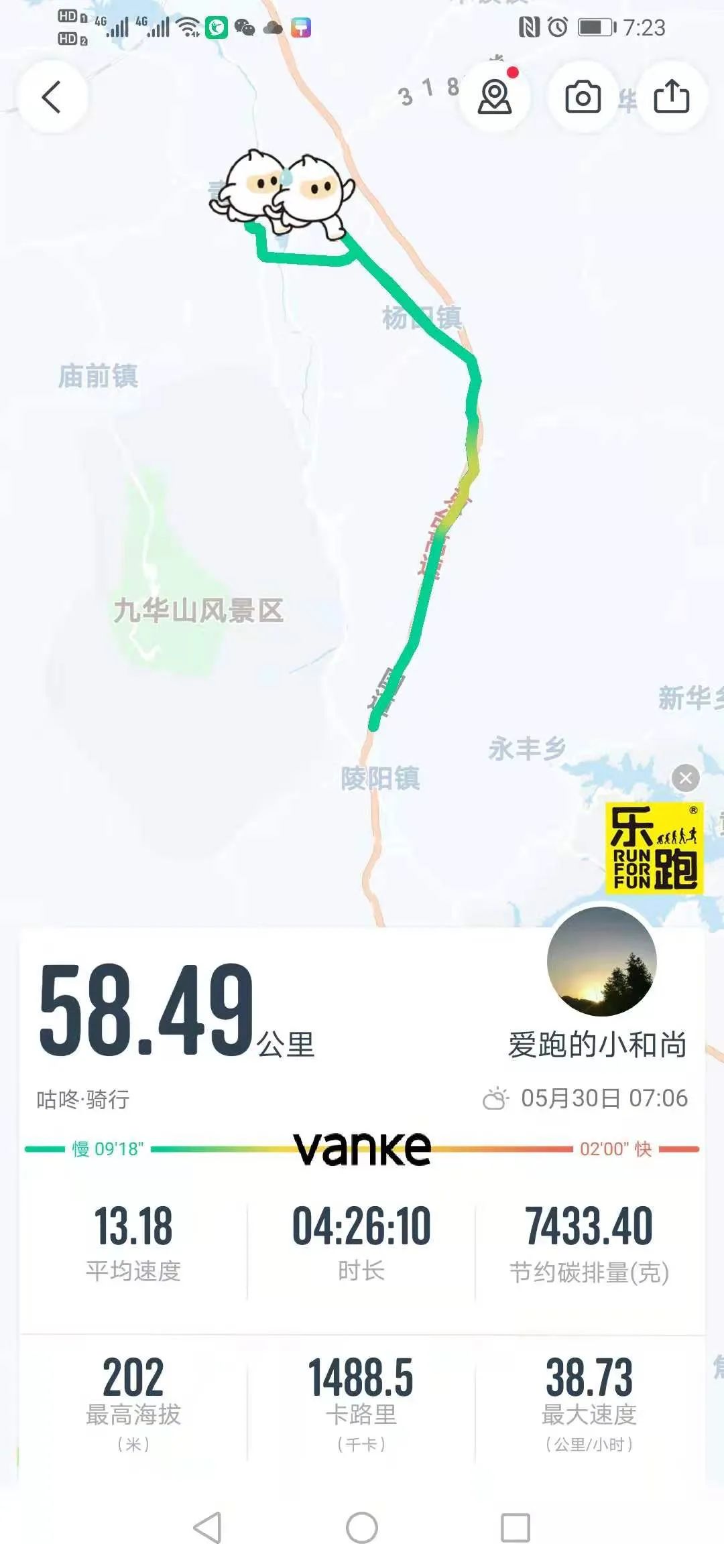Open the profile avatar of 爱跑的小和尚

pyautogui.click(x=601, y=962)
